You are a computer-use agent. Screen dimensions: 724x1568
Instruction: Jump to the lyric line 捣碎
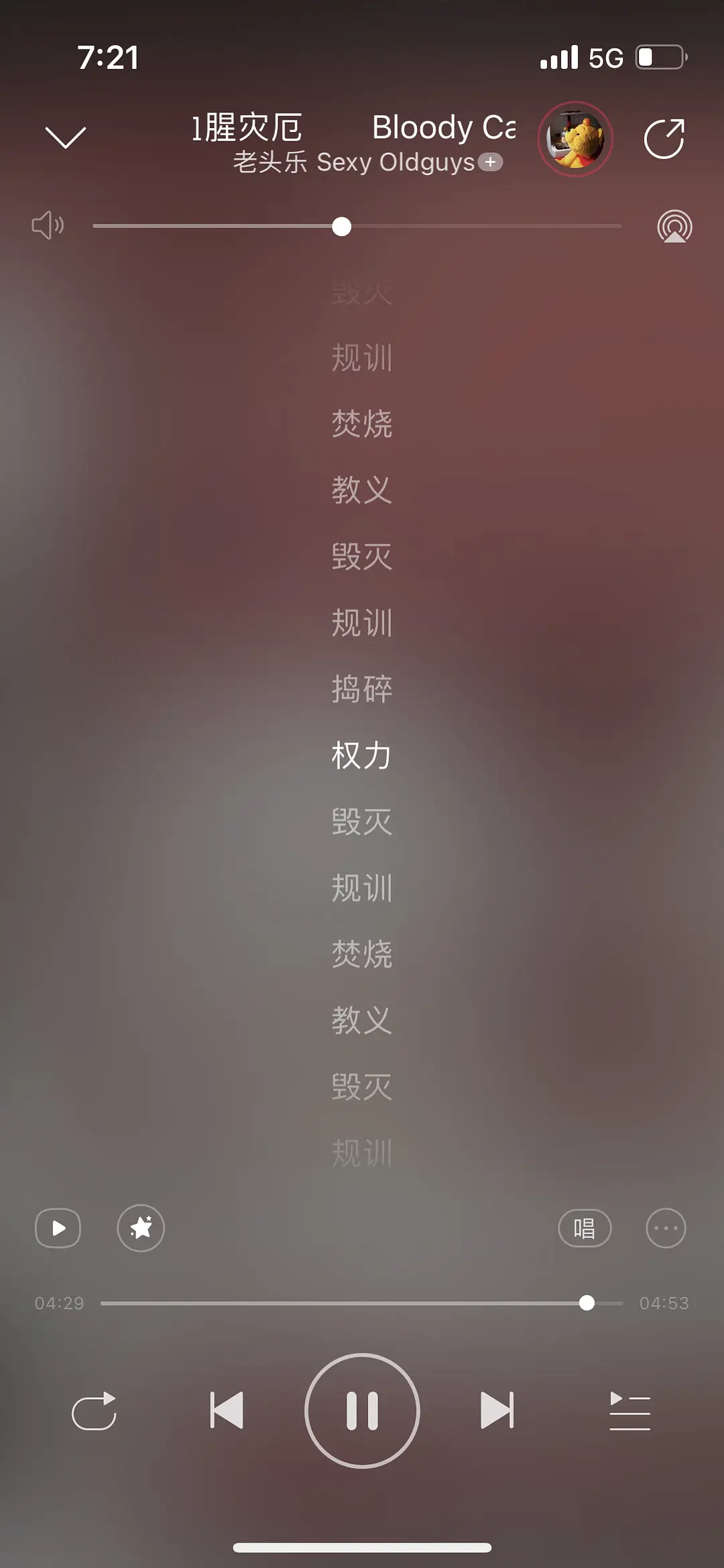click(x=362, y=689)
